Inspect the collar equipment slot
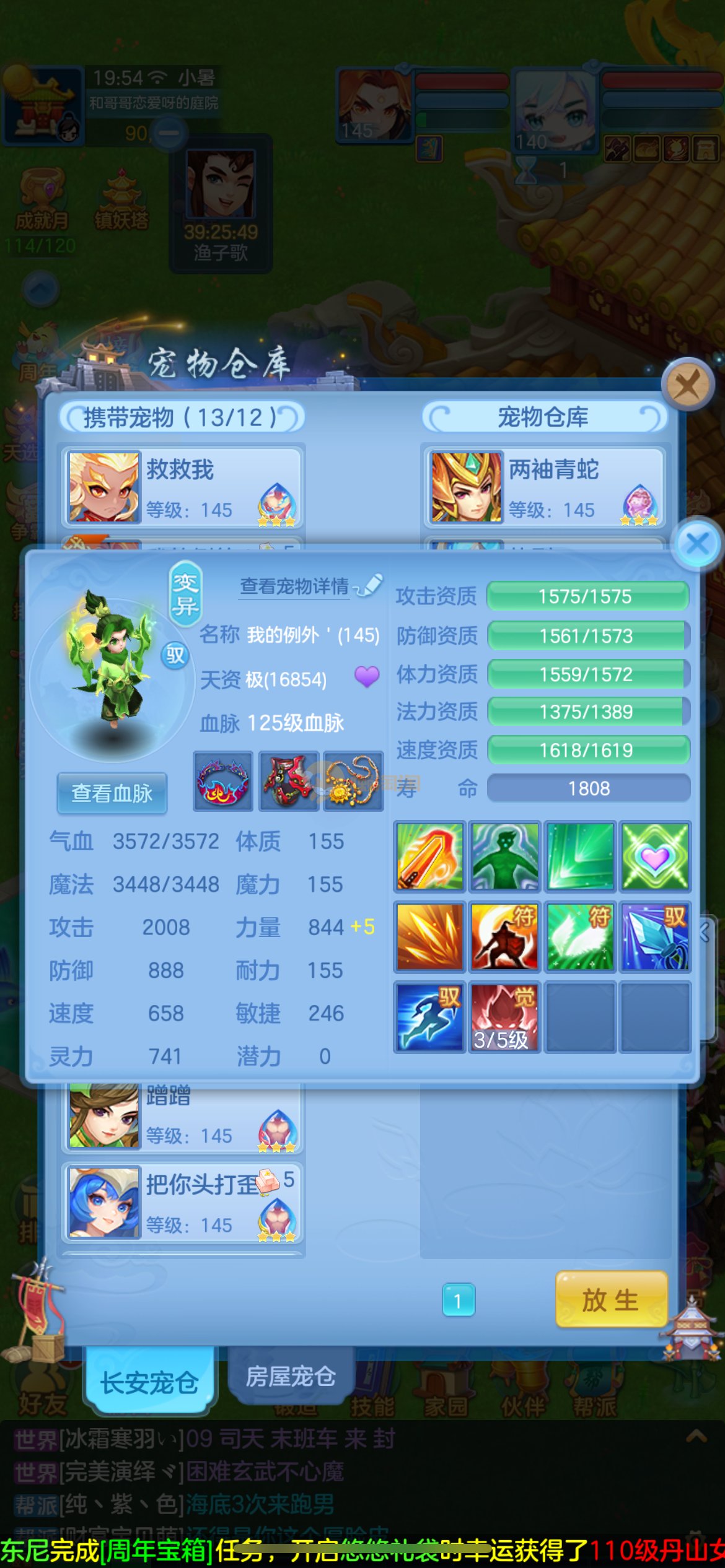 tap(223, 781)
